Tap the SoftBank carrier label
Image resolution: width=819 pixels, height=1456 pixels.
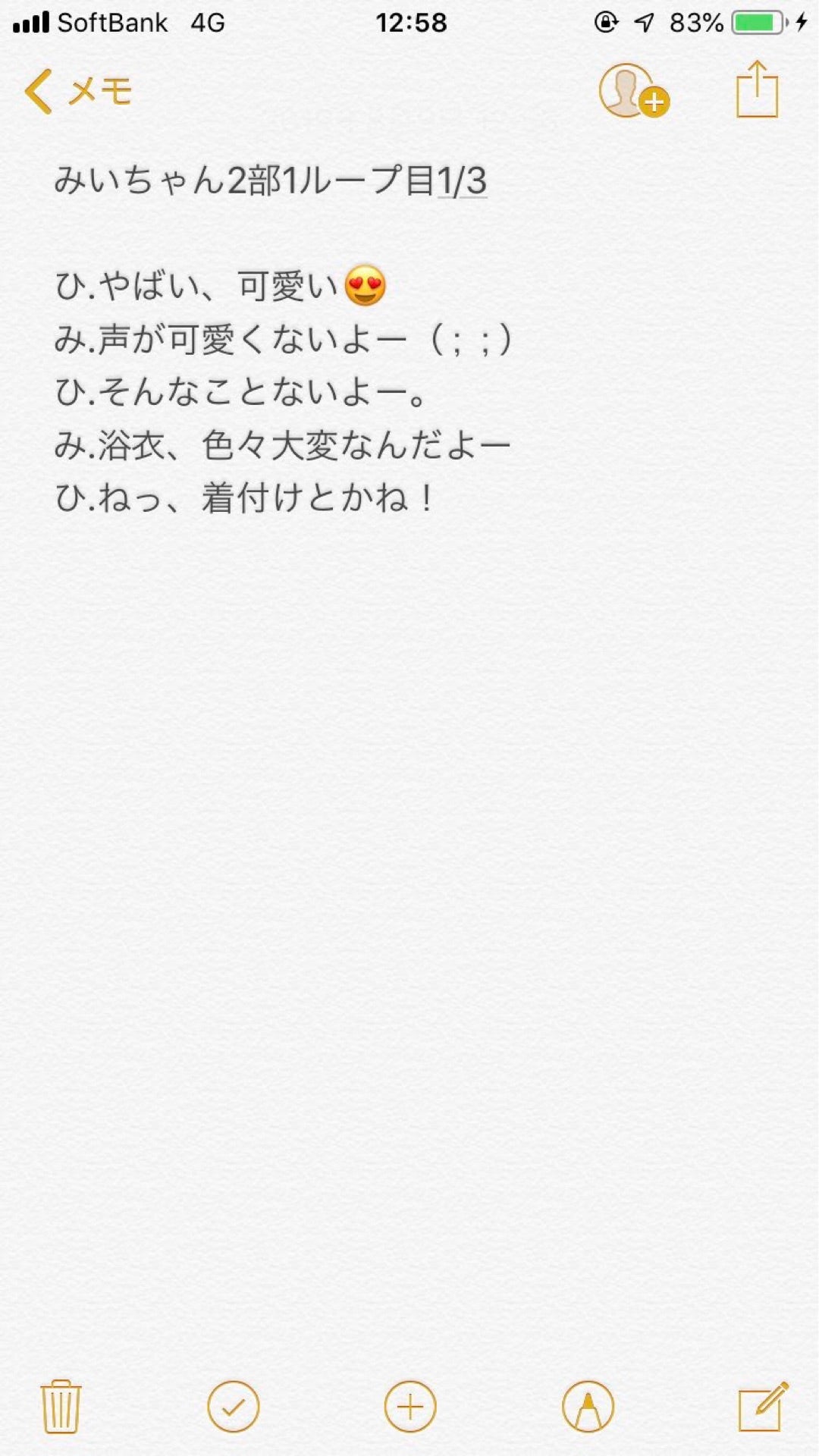pyautogui.click(x=114, y=23)
